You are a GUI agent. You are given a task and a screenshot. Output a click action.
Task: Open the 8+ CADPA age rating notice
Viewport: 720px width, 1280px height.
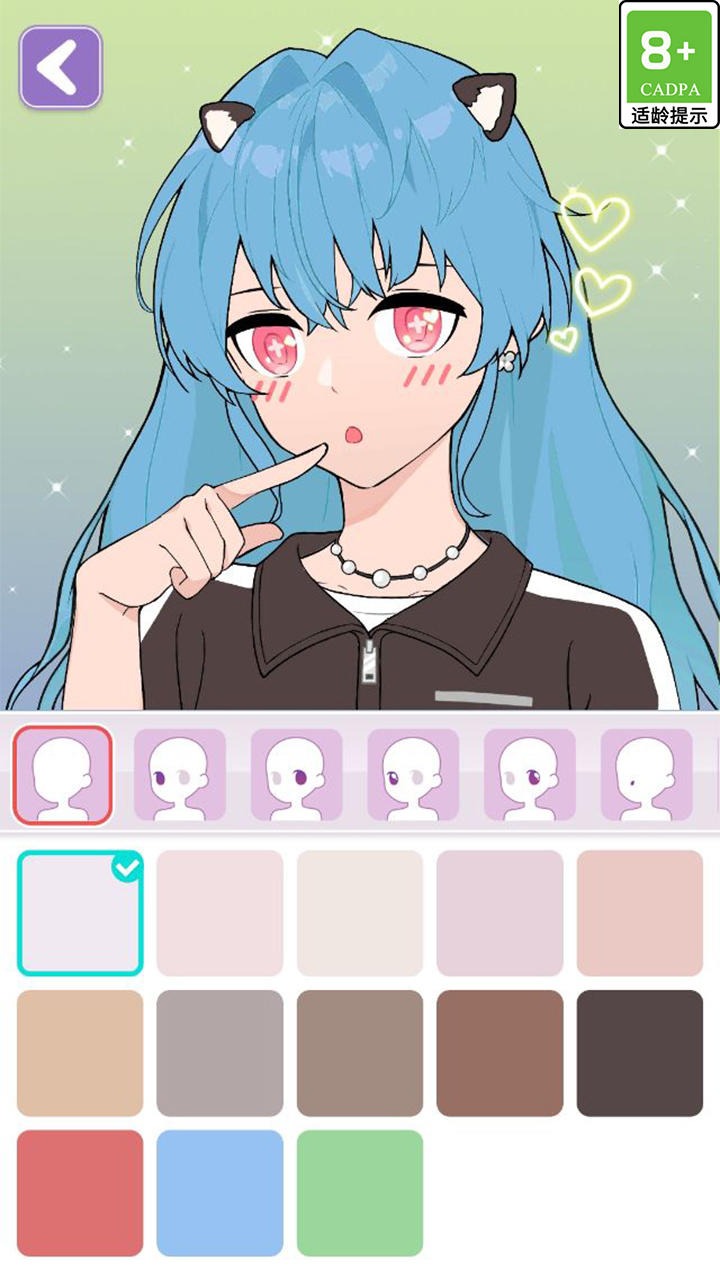pos(669,64)
